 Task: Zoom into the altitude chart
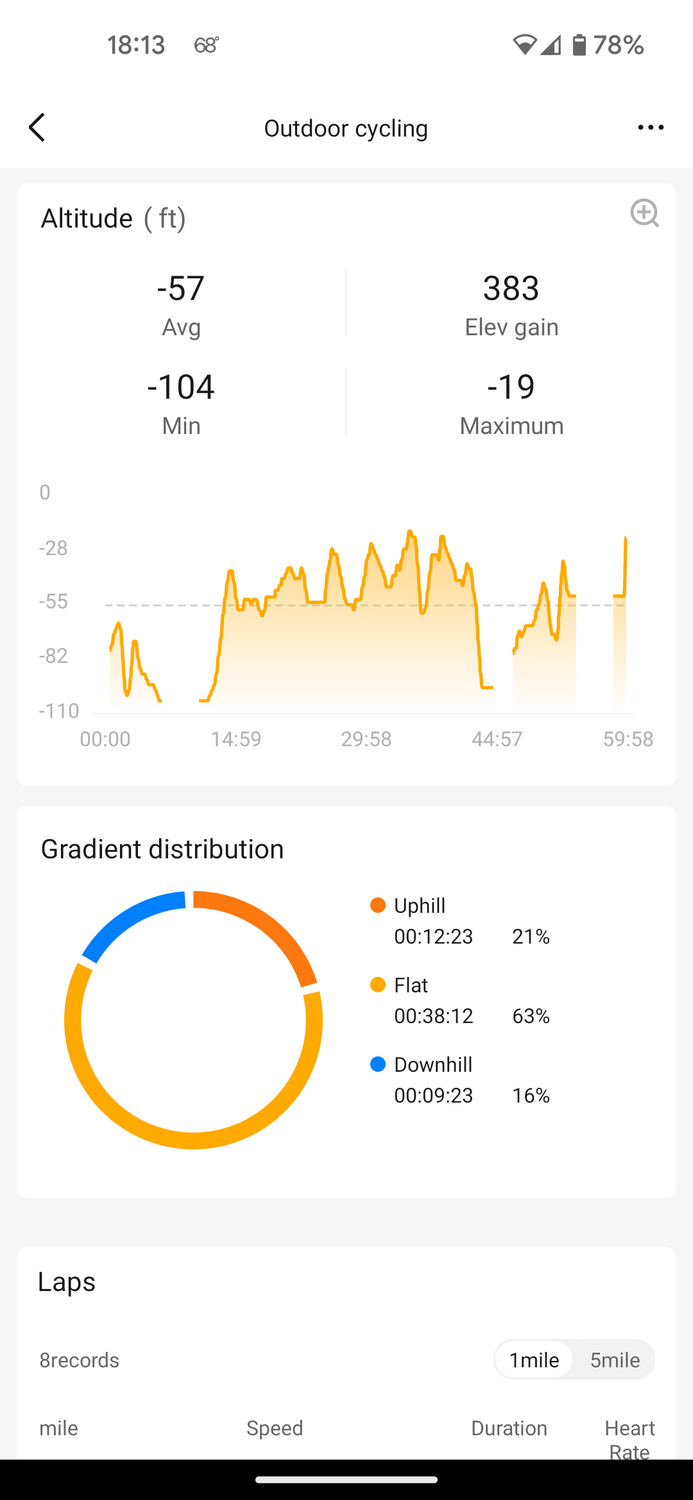[x=644, y=213]
